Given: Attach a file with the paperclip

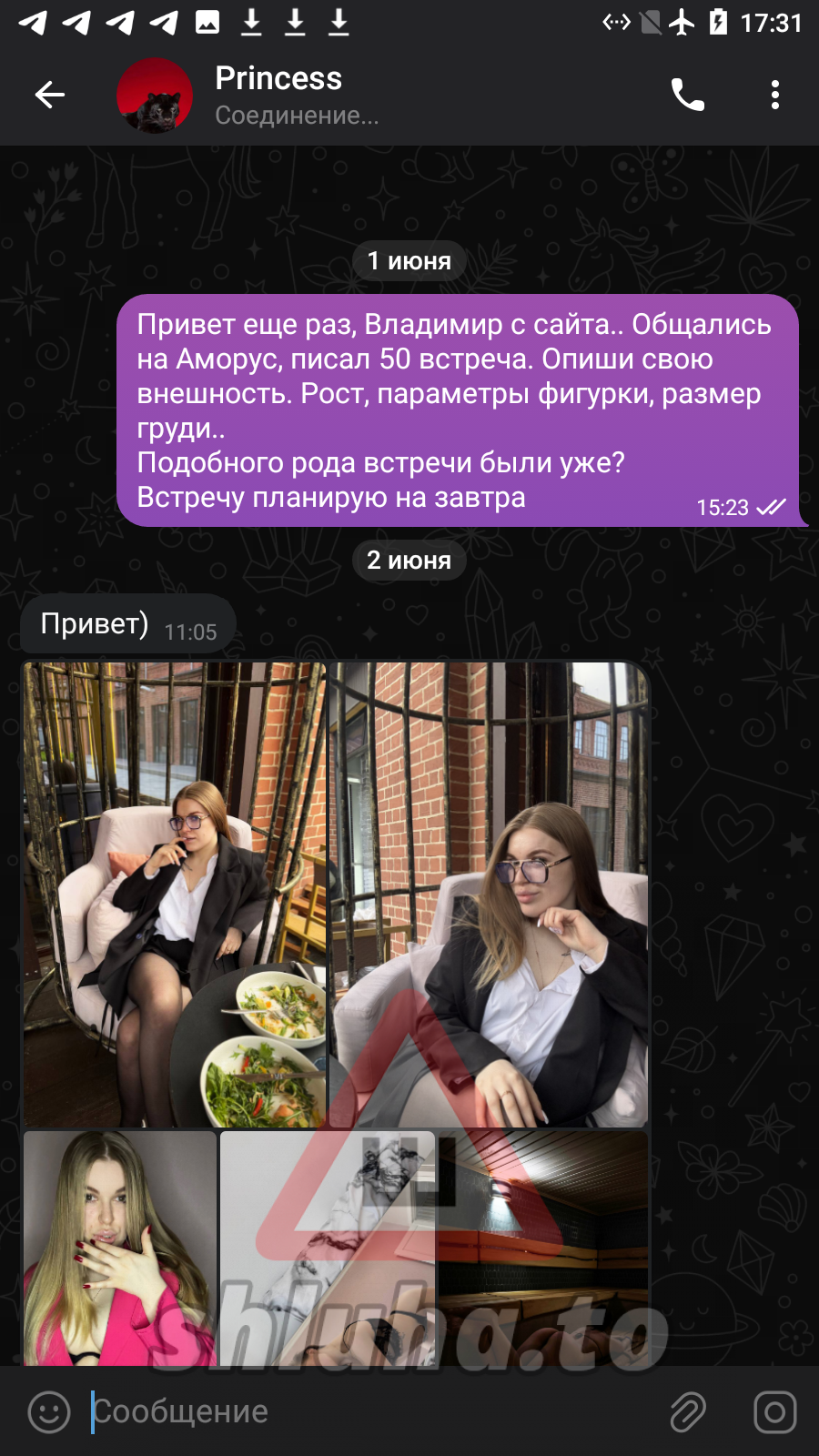Looking at the screenshot, I should click(x=688, y=1411).
